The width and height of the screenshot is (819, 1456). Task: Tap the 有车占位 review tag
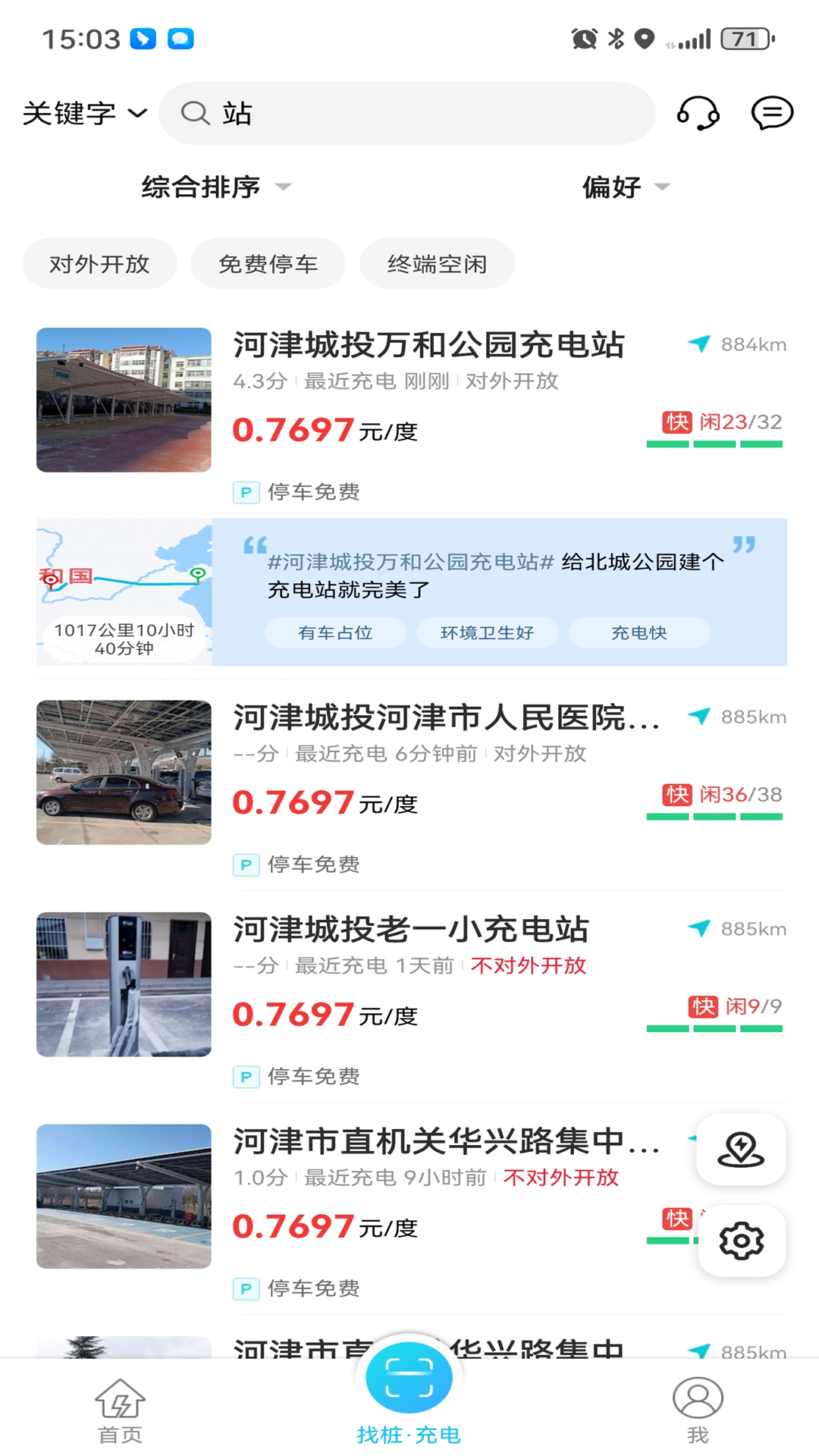pyautogui.click(x=335, y=632)
